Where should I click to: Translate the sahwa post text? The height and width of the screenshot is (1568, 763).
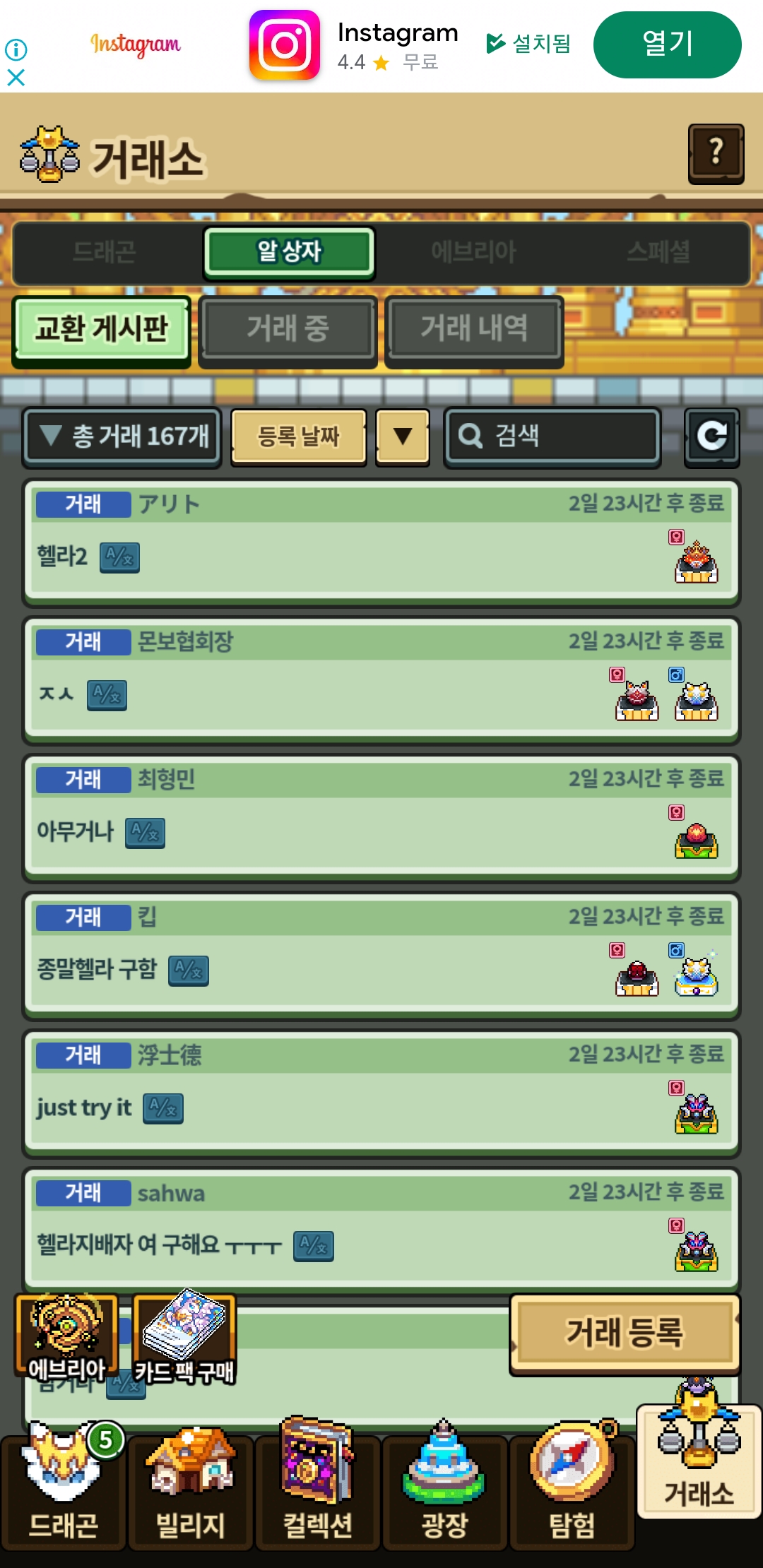(314, 1246)
